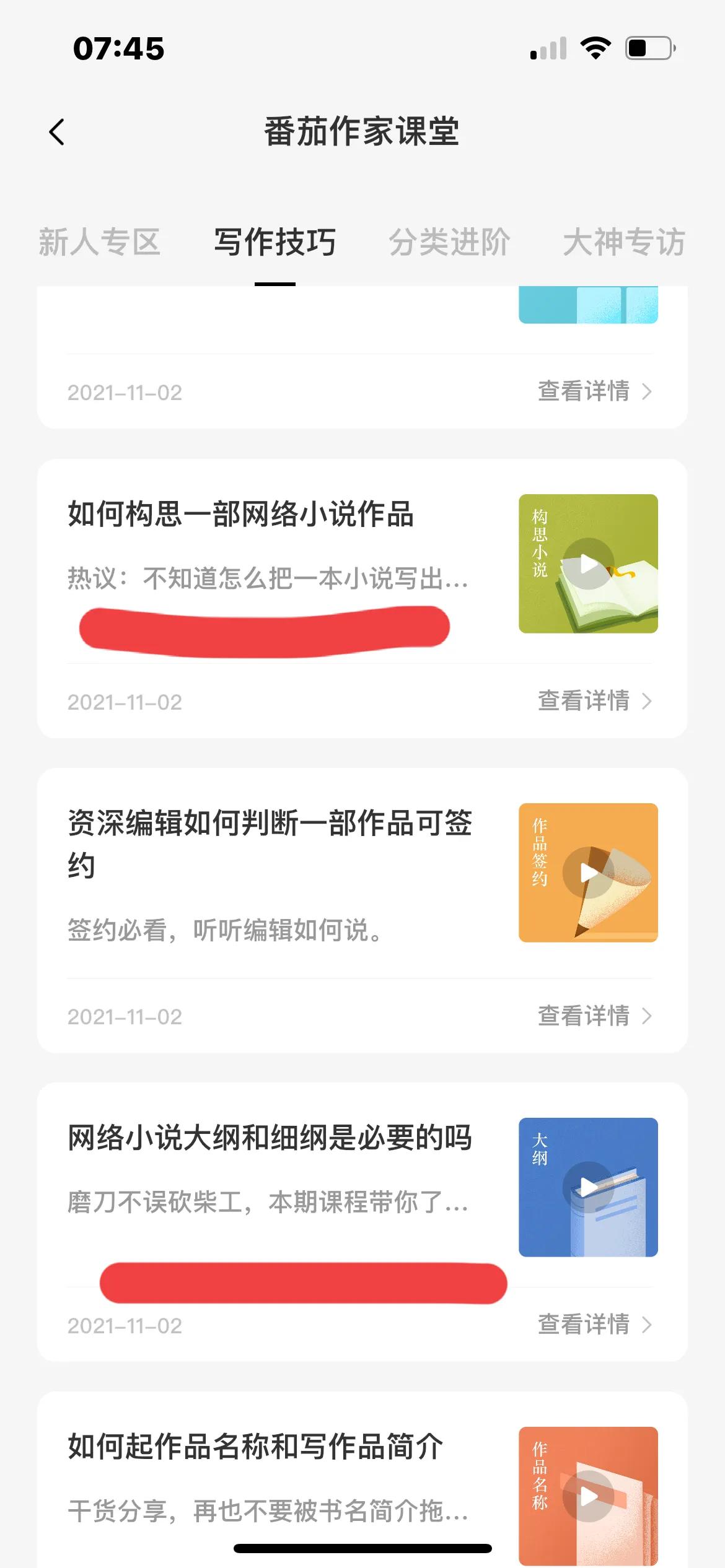725x1568 pixels.
Task: Open the 如何起作品名称和写作品简介 lesson
Action: point(255,1447)
